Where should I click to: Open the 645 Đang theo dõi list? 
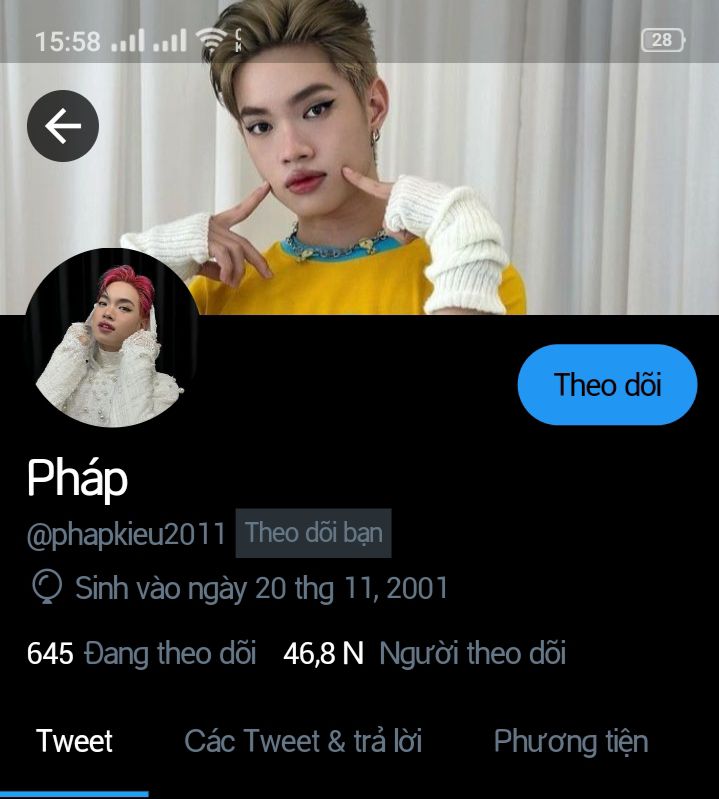(142, 654)
